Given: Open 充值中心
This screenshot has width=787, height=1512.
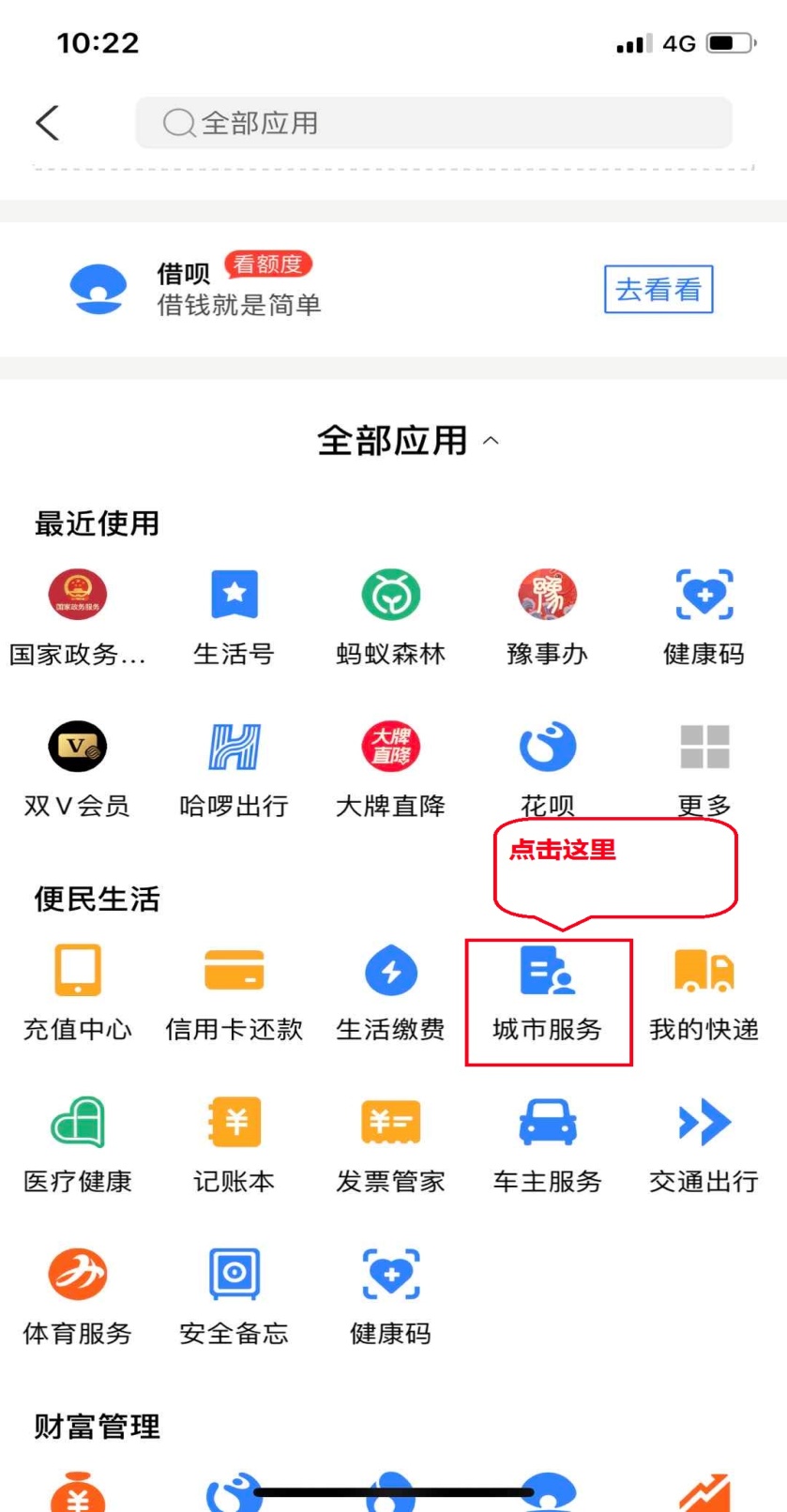Looking at the screenshot, I should (78, 993).
